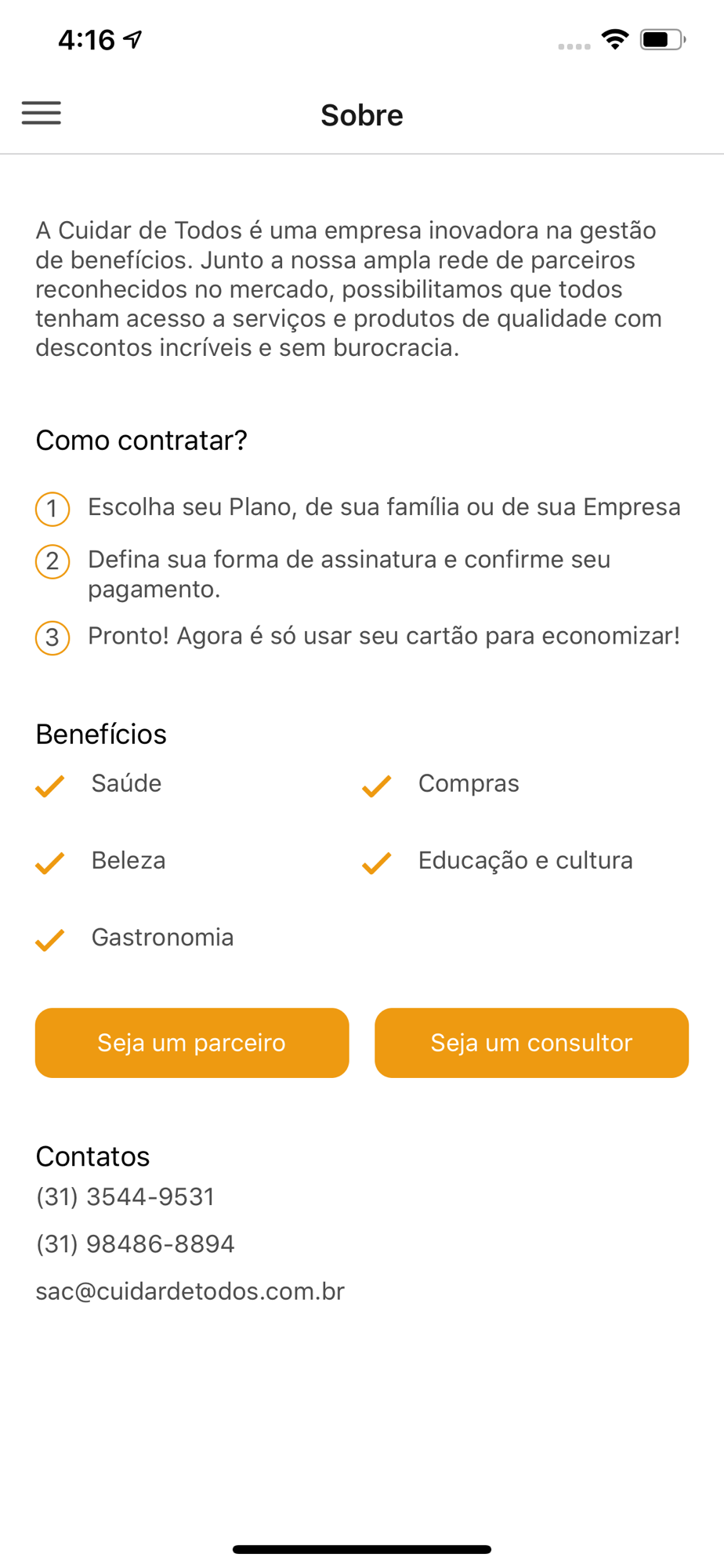Select the Seja um consultor button
Viewport: 724px width, 1568px height.
tap(531, 1043)
